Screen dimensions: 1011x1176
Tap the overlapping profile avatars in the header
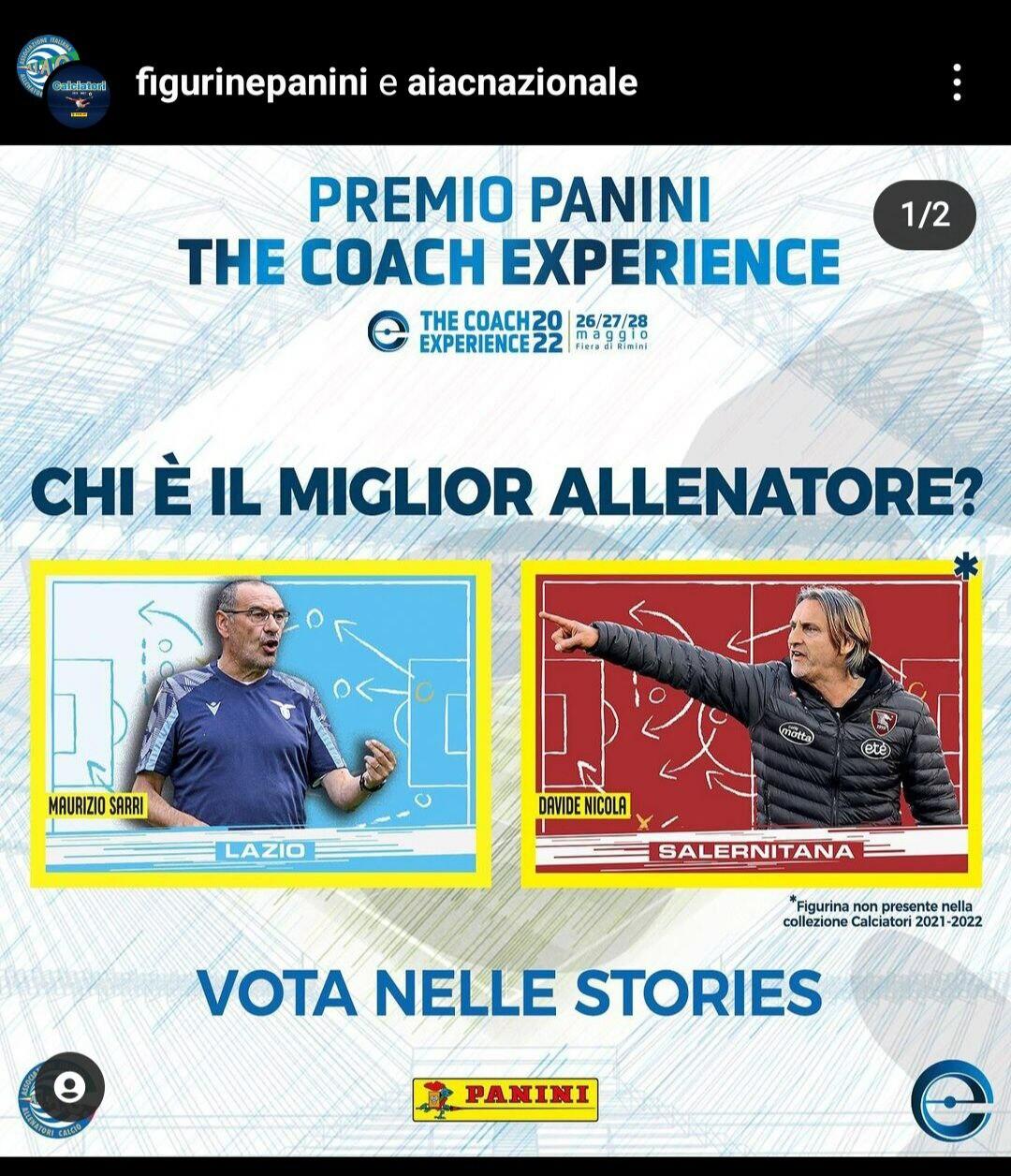click(x=64, y=81)
